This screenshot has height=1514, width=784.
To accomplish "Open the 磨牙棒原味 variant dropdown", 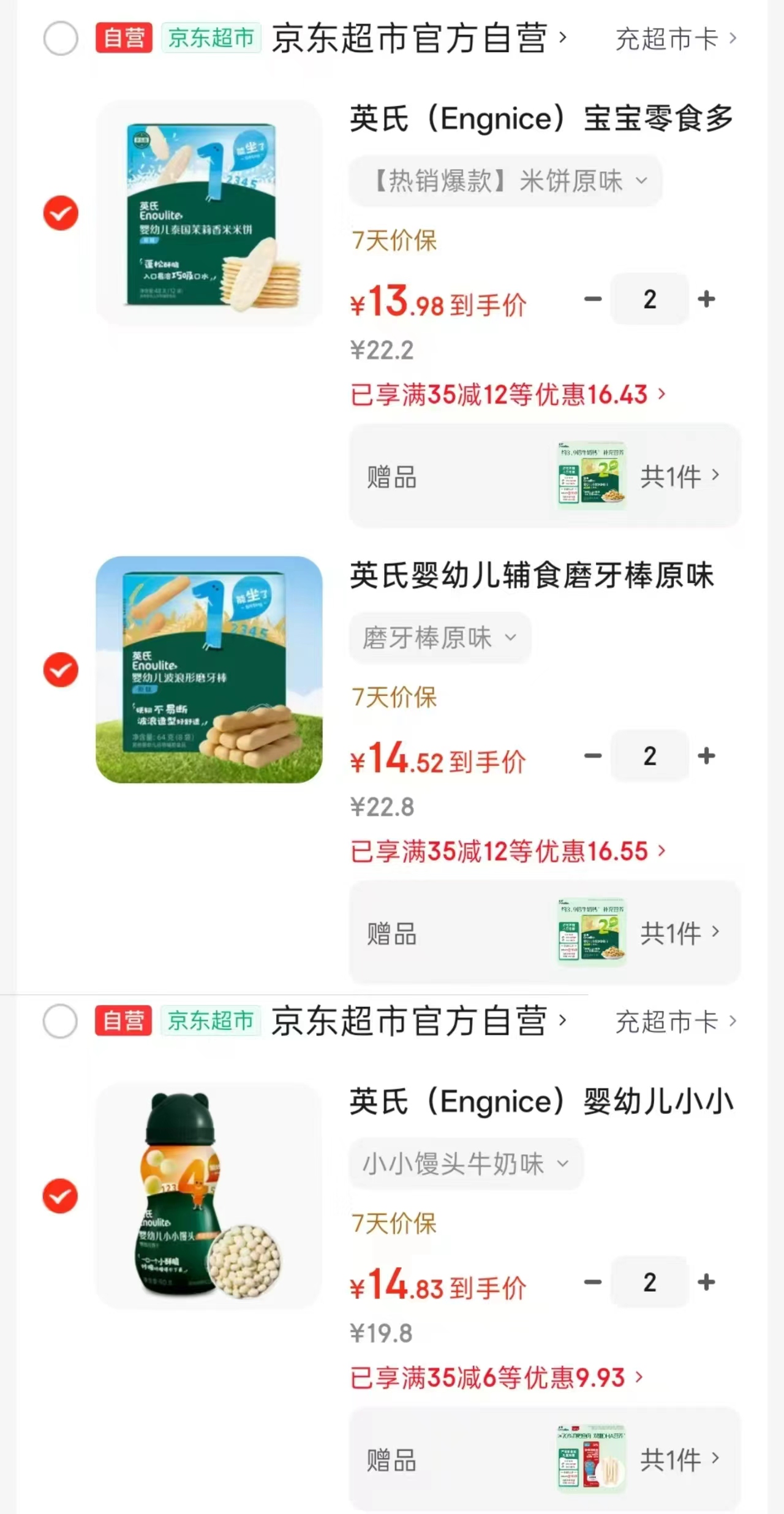I will 440,638.
